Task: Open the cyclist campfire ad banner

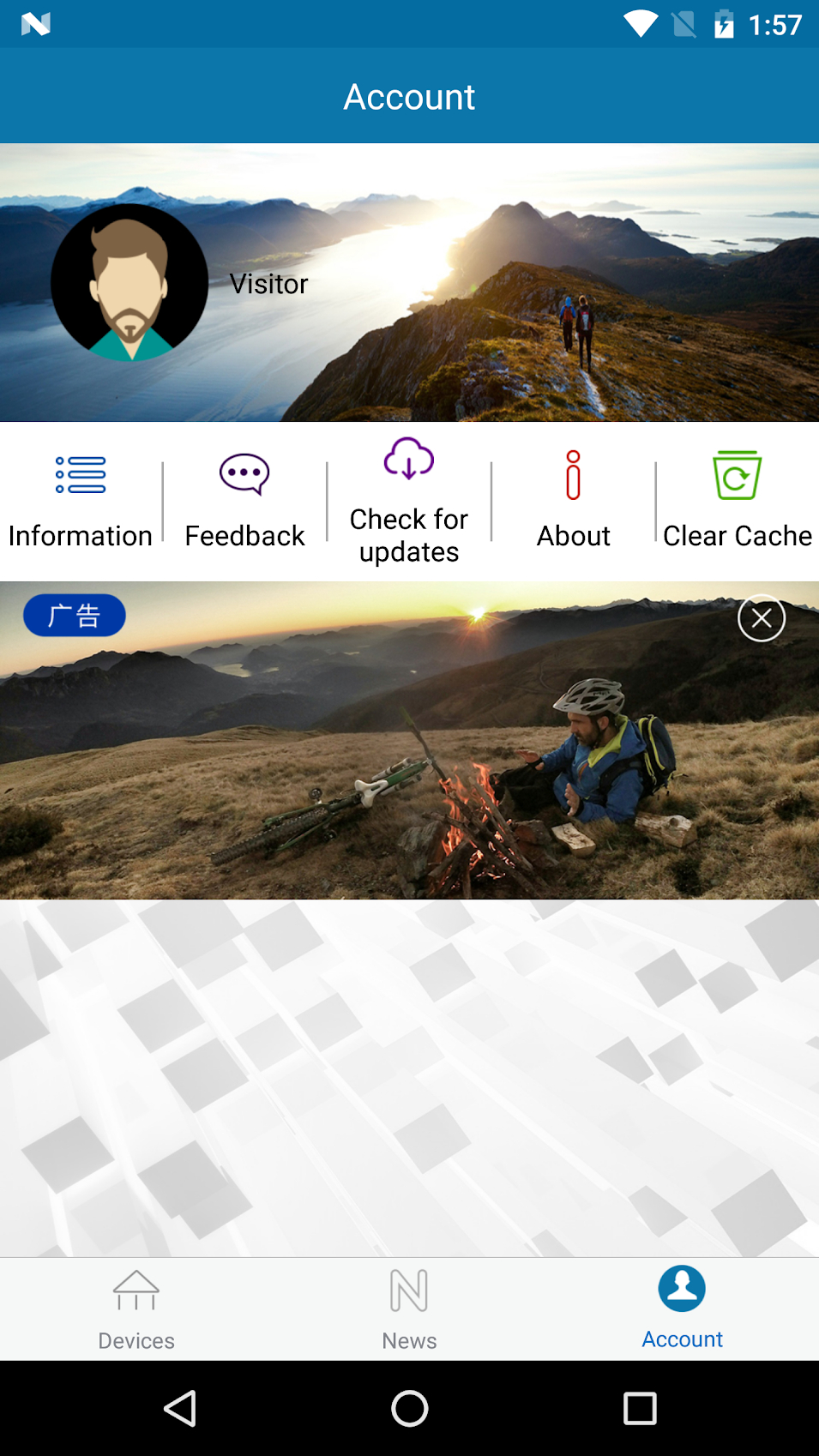Action: pyautogui.click(x=409, y=755)
